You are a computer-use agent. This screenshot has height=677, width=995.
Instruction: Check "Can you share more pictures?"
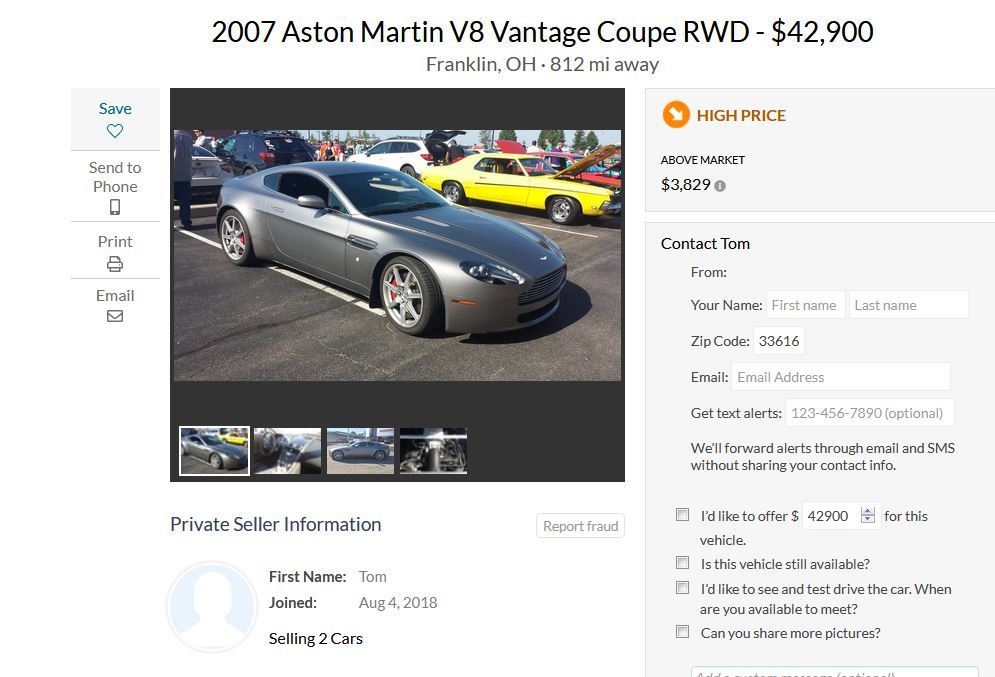tap(682, 632)
